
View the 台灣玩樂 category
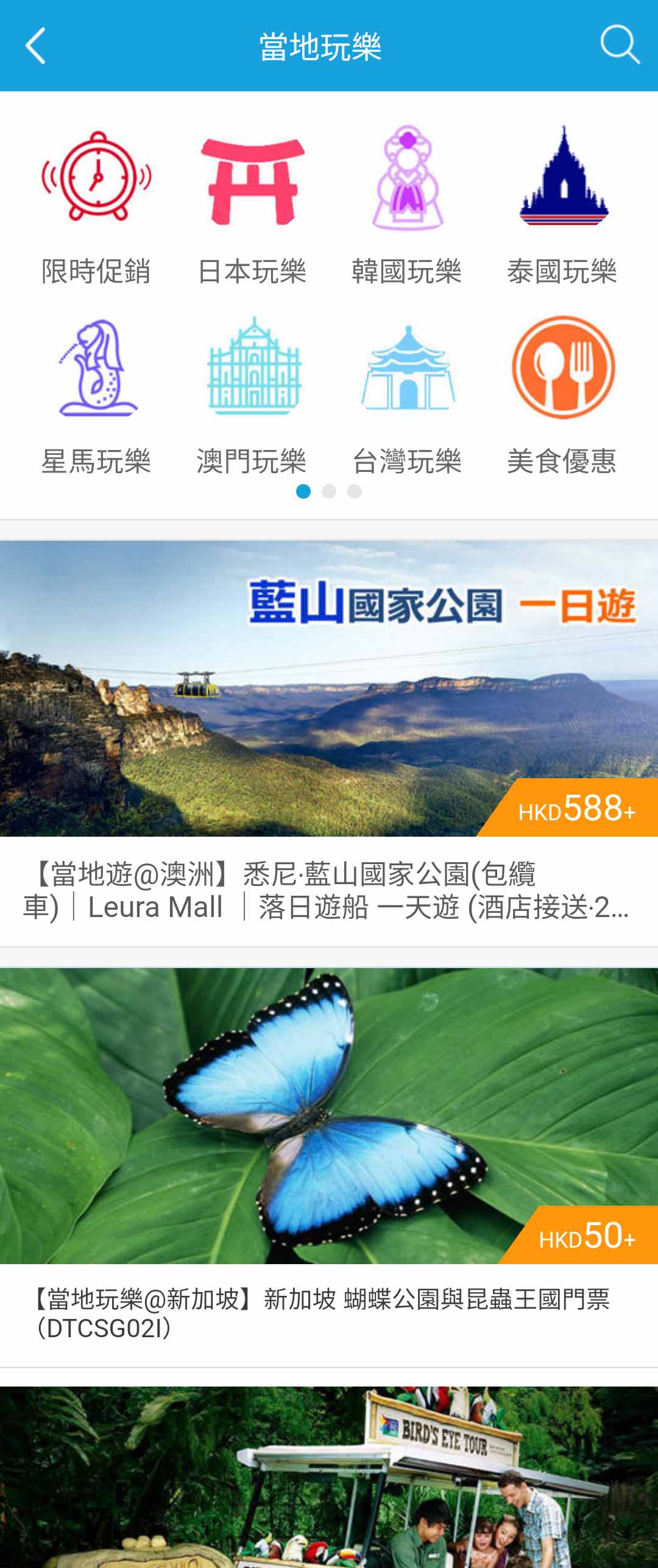click(x=407, y=395)
